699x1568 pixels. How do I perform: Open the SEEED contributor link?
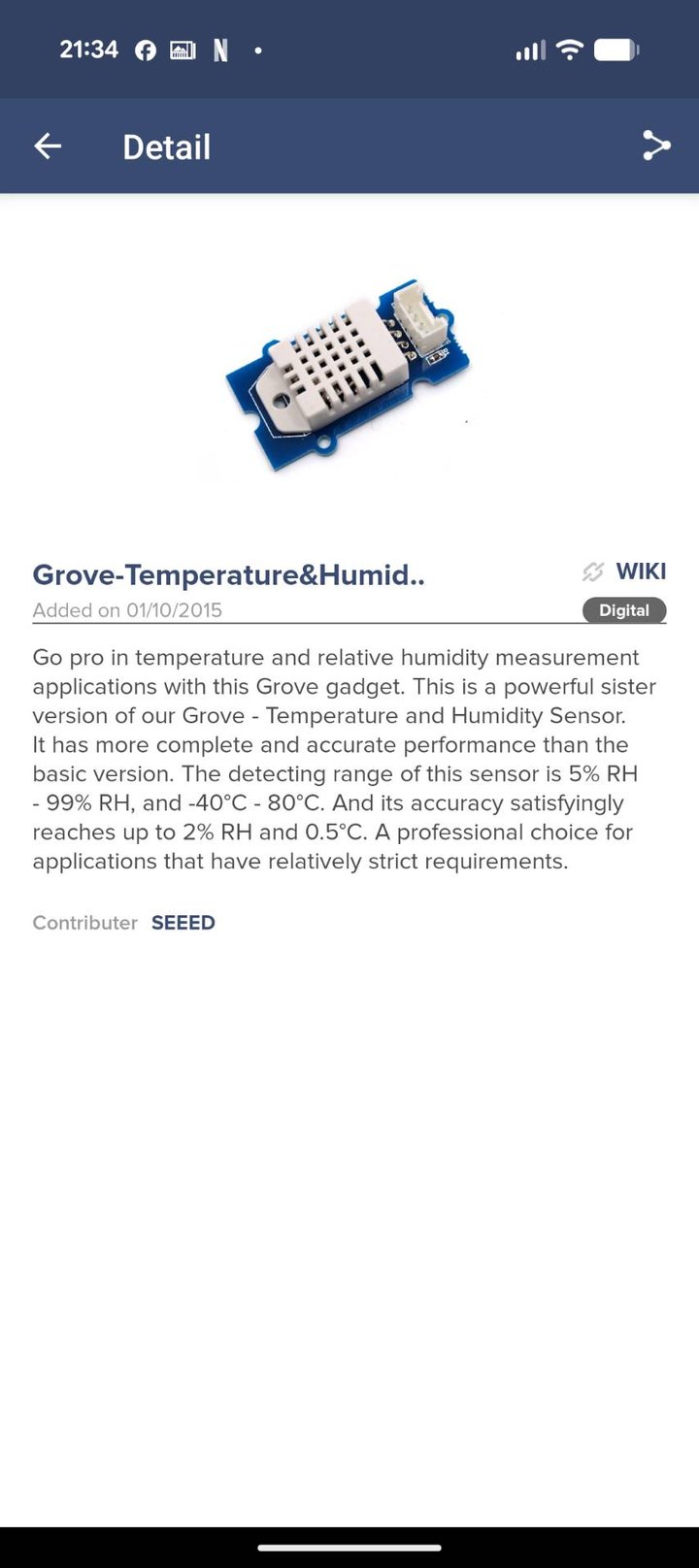(x=183, y=922)
